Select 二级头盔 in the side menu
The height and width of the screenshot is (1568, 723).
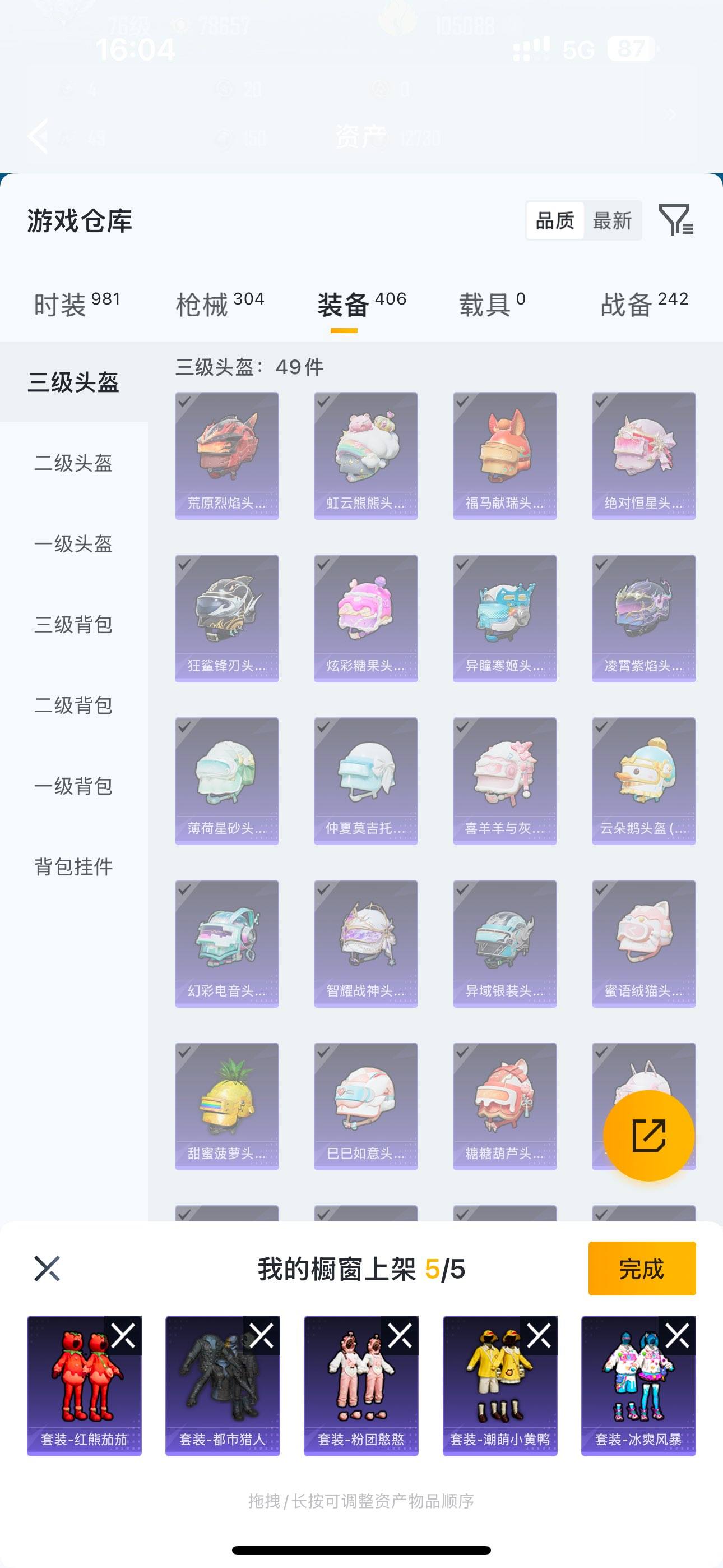pyautogui.click(x=73, y=463)
